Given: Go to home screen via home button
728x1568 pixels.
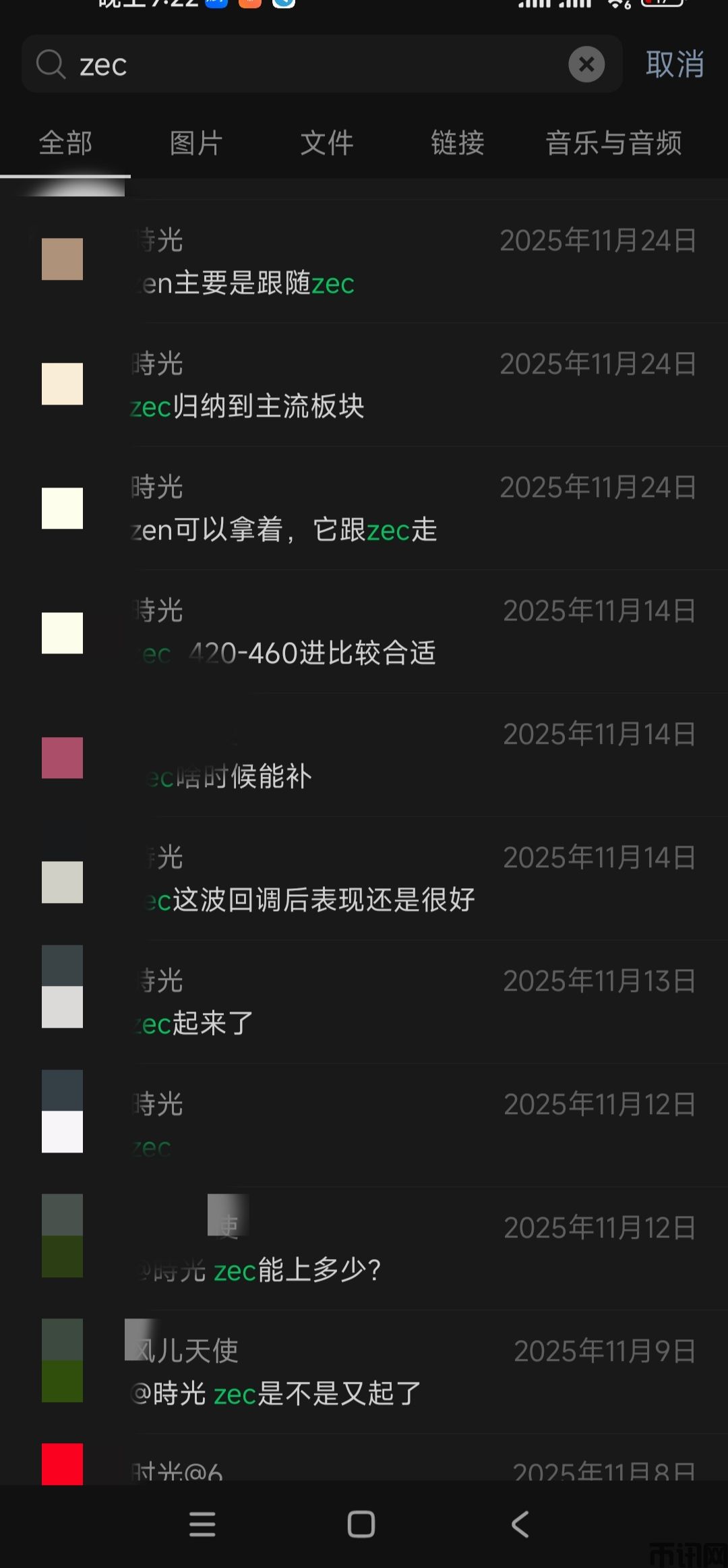Looking at the screenshot, I should click(361, 1524).
